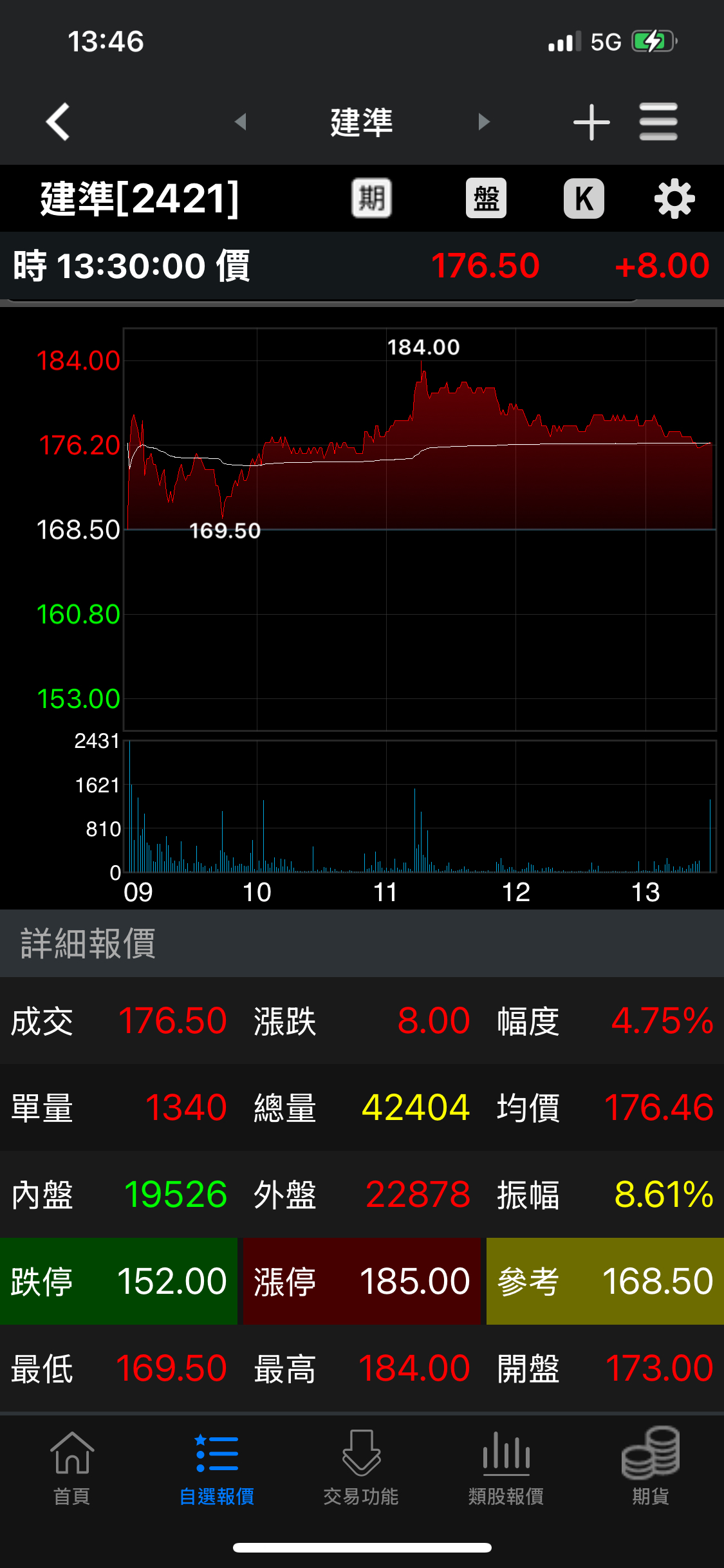The height and width of the screenshot is (1568, 724).
Task: Switch to the next stock arrow
Action: pyautogui.click(x=484, y=122)
